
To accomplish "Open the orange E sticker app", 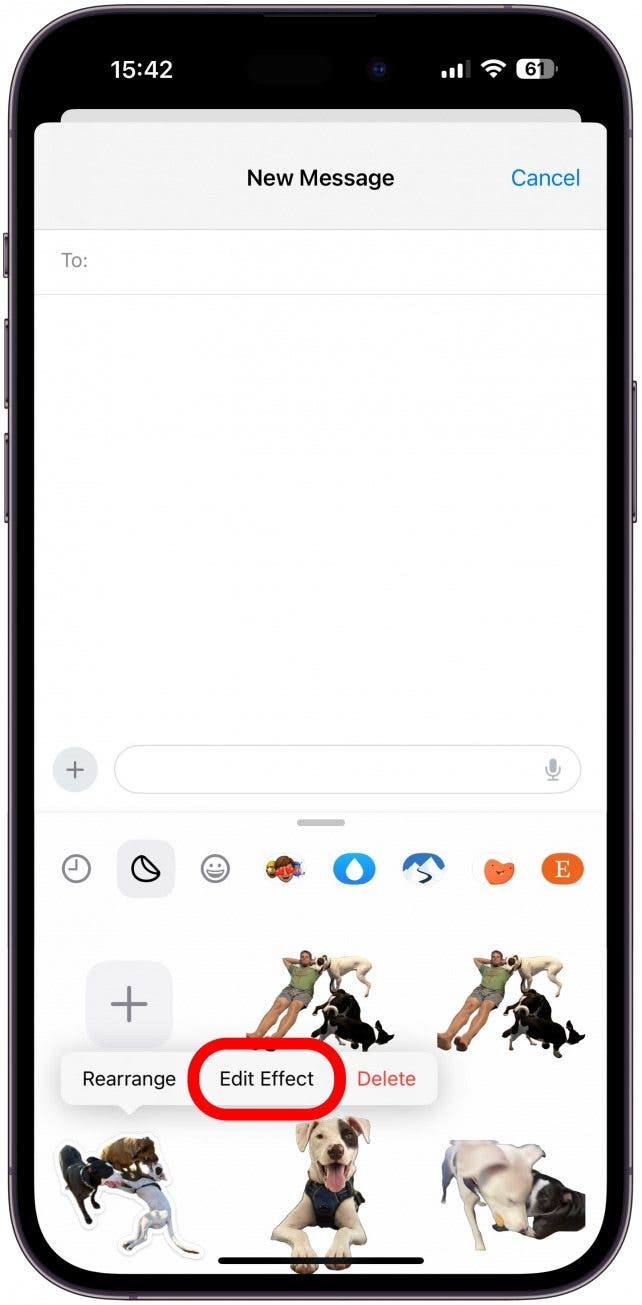I will pos(562,869).
